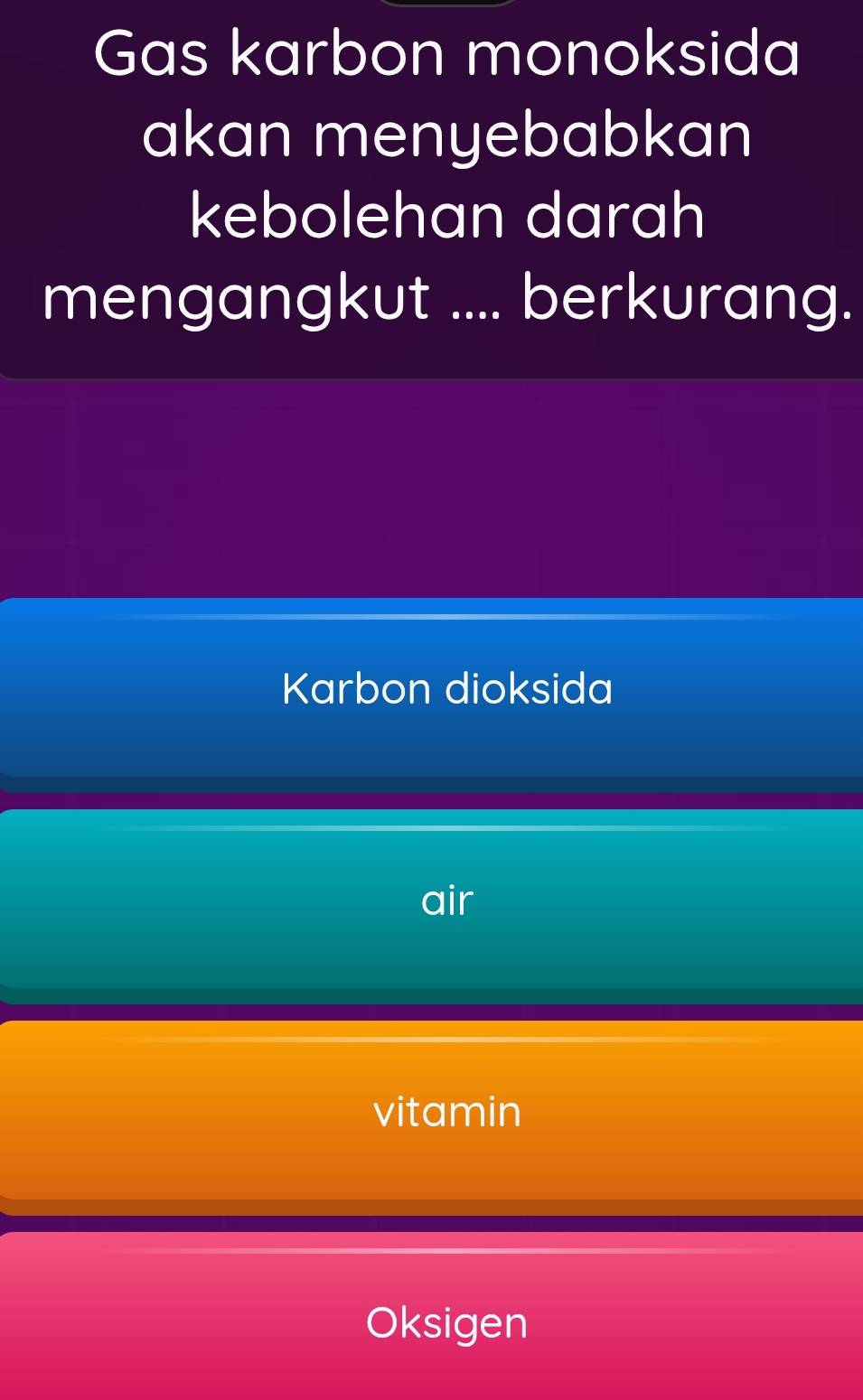The height and width of the screenshot is (1400, 863).
Task: Select the Karbon dioksida answer
Action: tap(447, 690)
